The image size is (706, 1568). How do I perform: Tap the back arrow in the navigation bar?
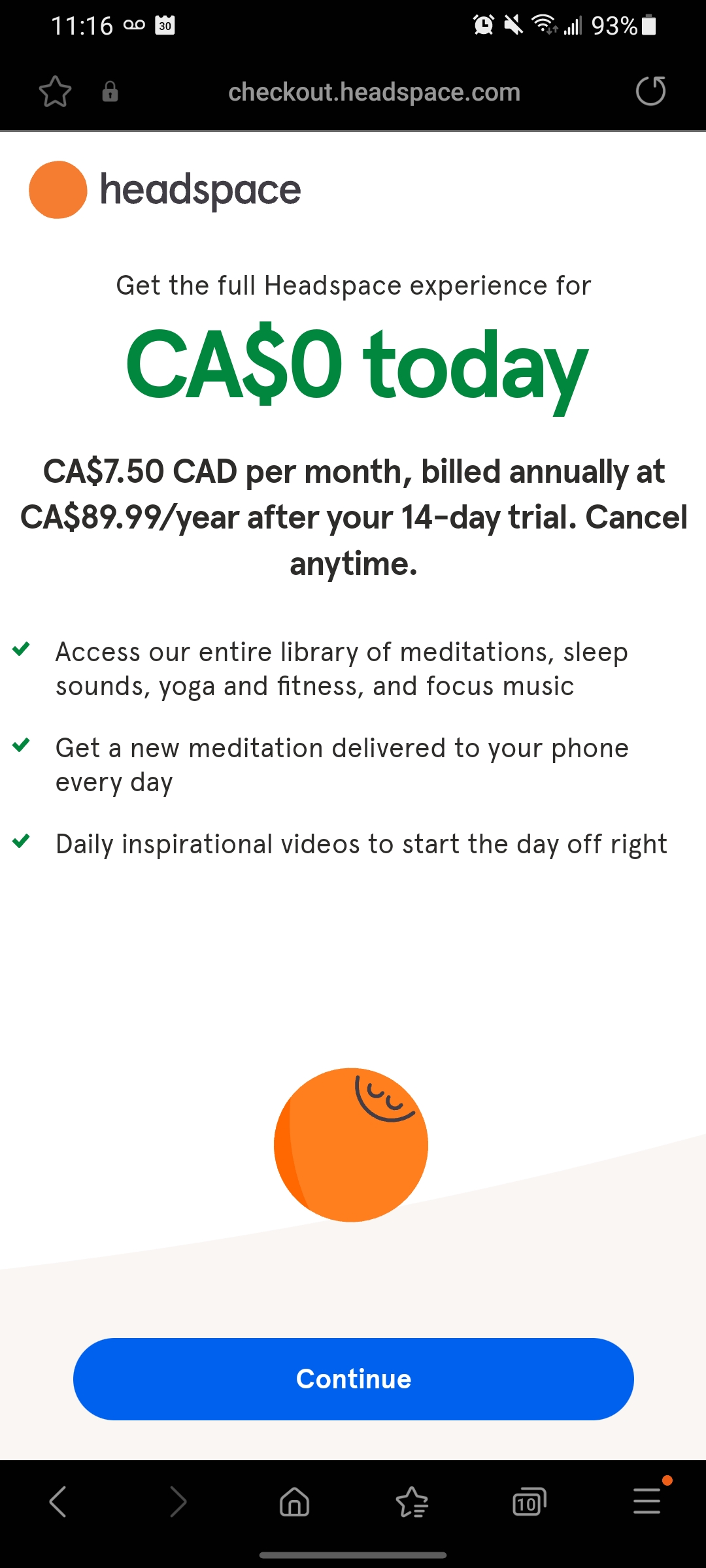(58, 1501)
